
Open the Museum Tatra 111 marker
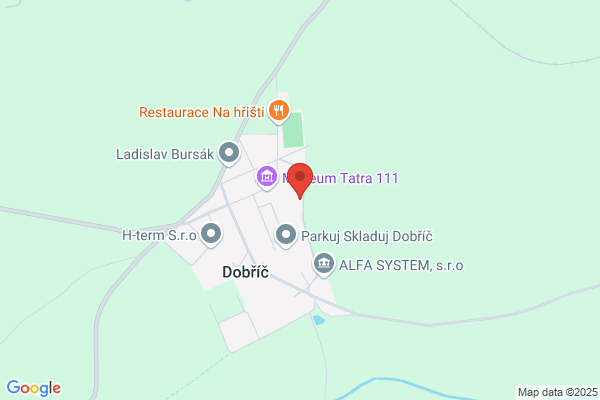pos(267,178)
